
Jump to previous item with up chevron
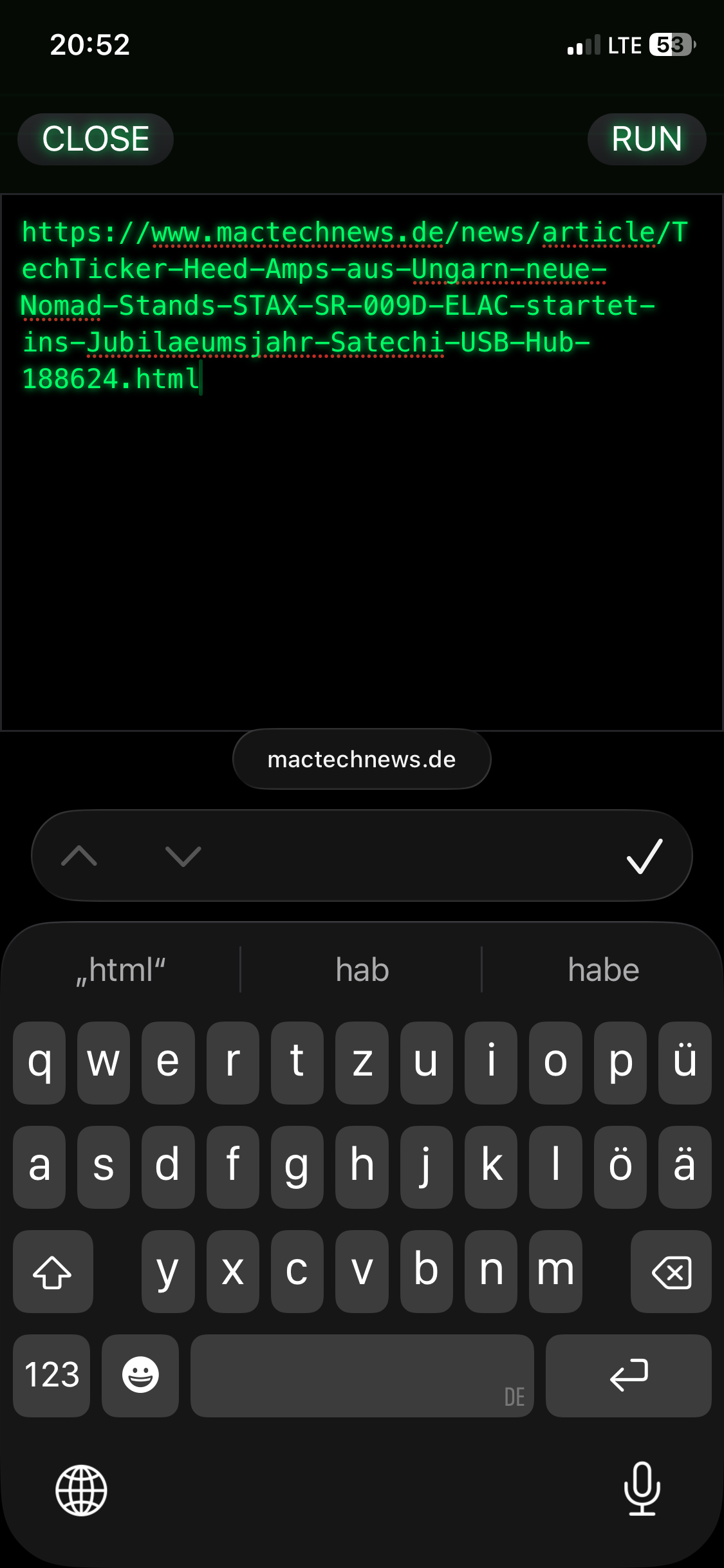79,856
